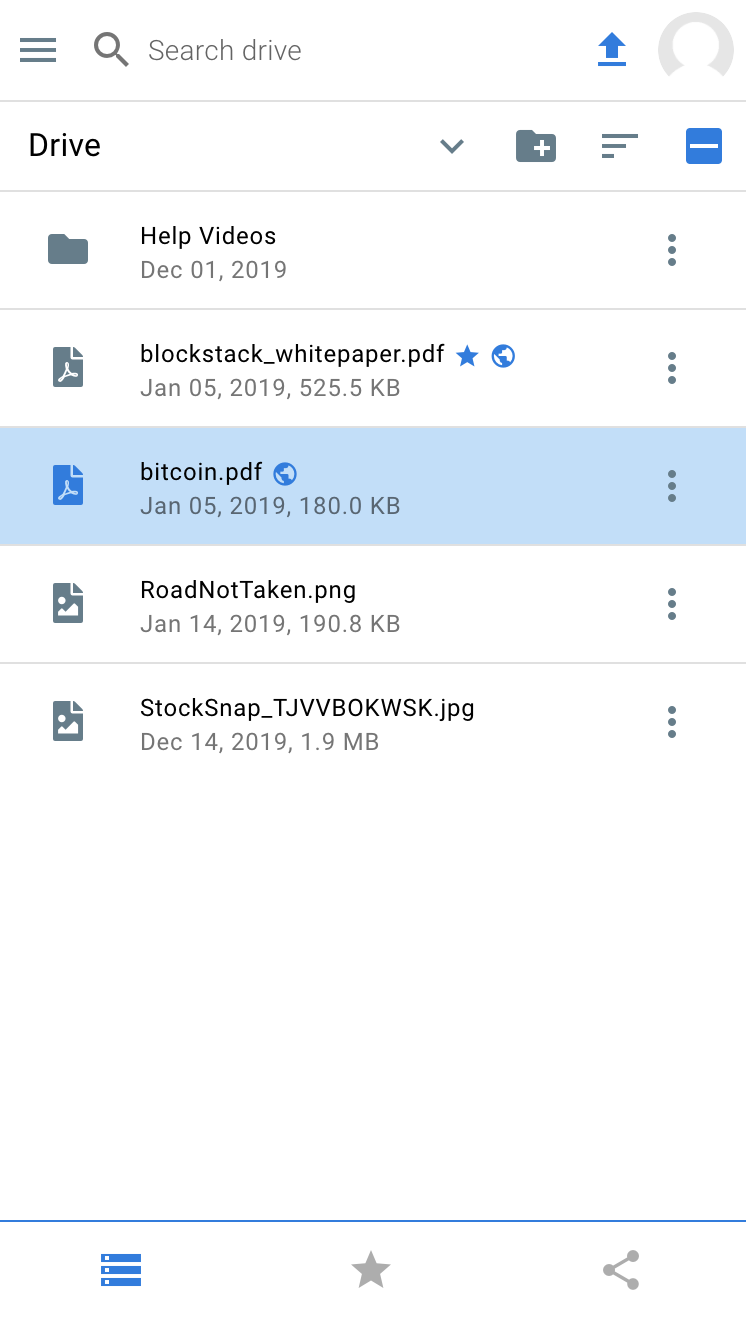Open more options for RoadNotTaken.png
Image resolution: width=746 pixels, height=1328 pixels.
point(672,604)
